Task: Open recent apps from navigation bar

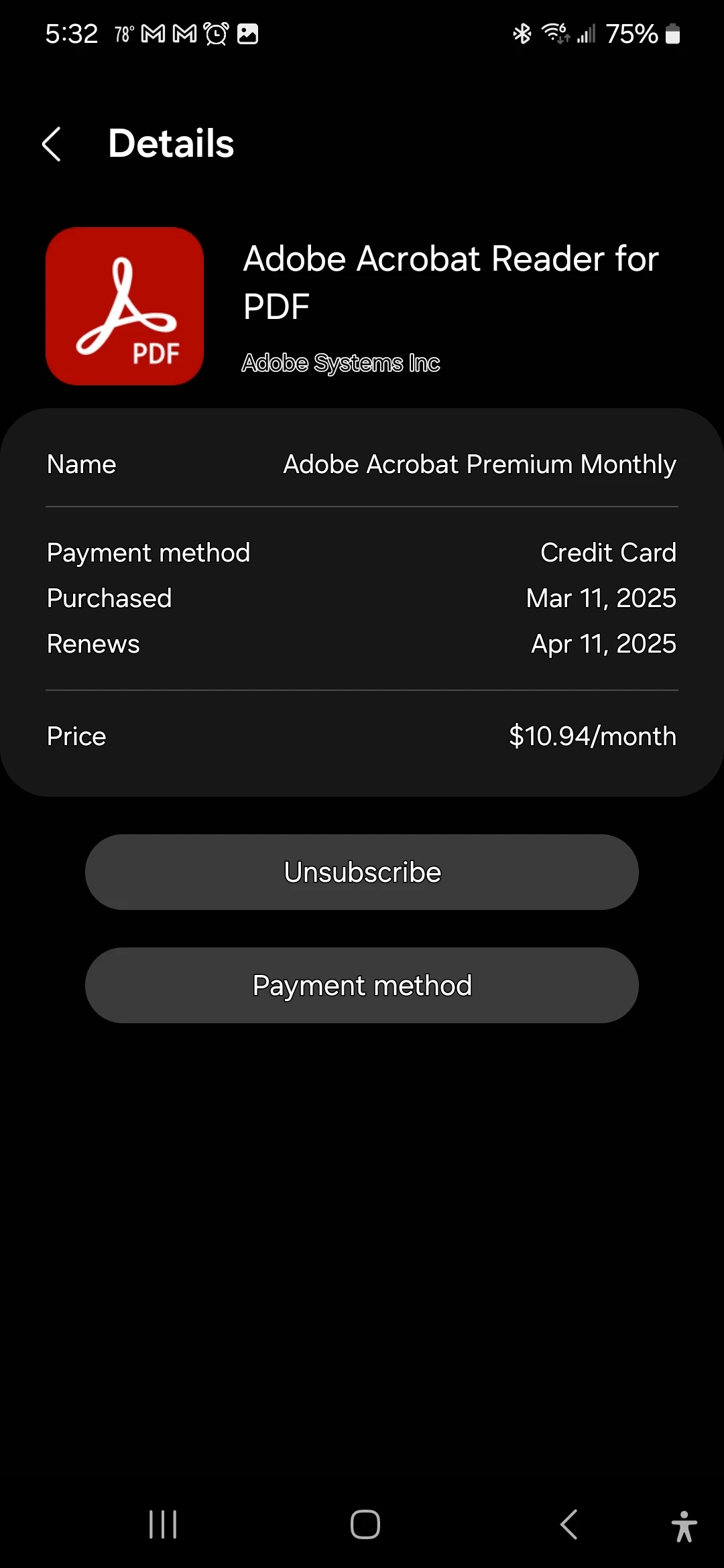Action: (163, 1524)
